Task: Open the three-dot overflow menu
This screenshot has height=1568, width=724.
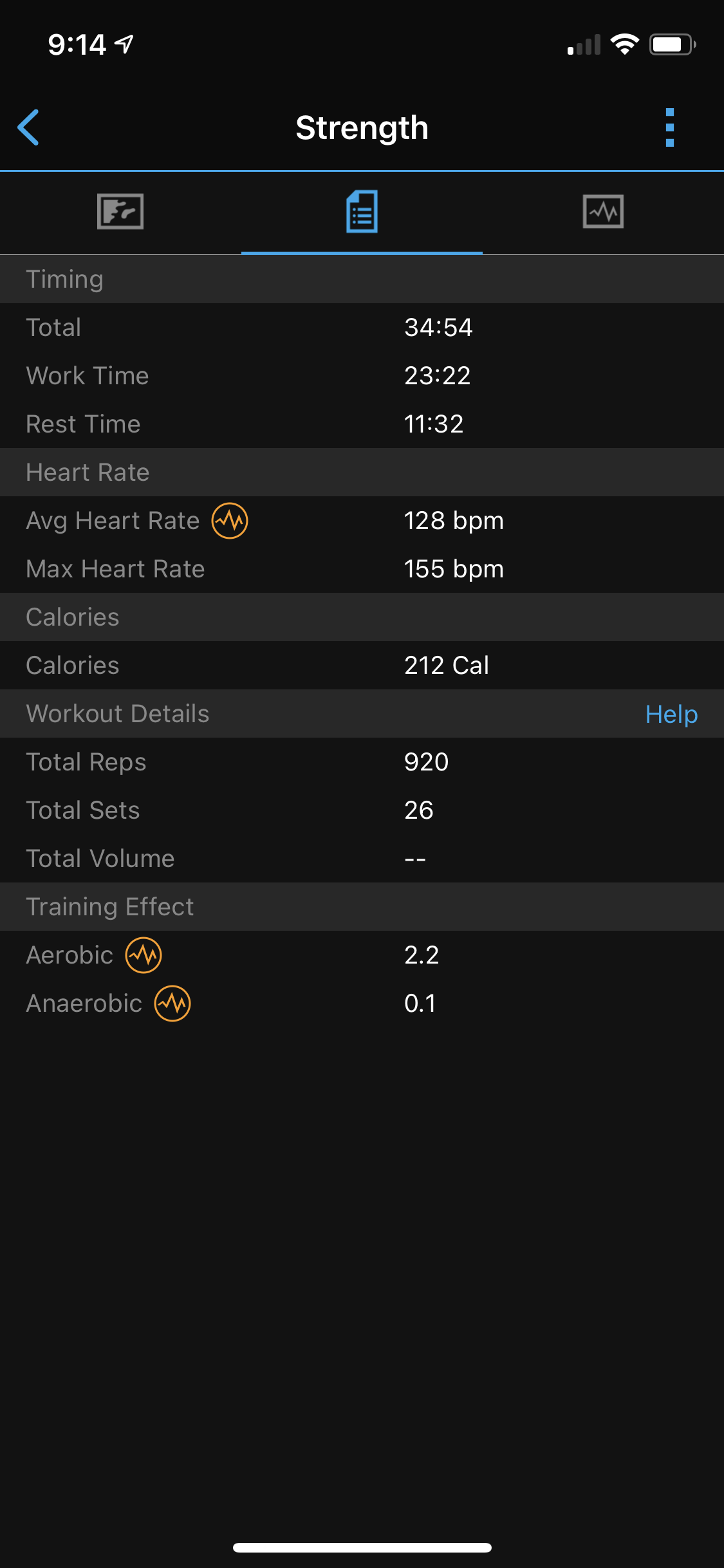Action: (x=669, y=127)
